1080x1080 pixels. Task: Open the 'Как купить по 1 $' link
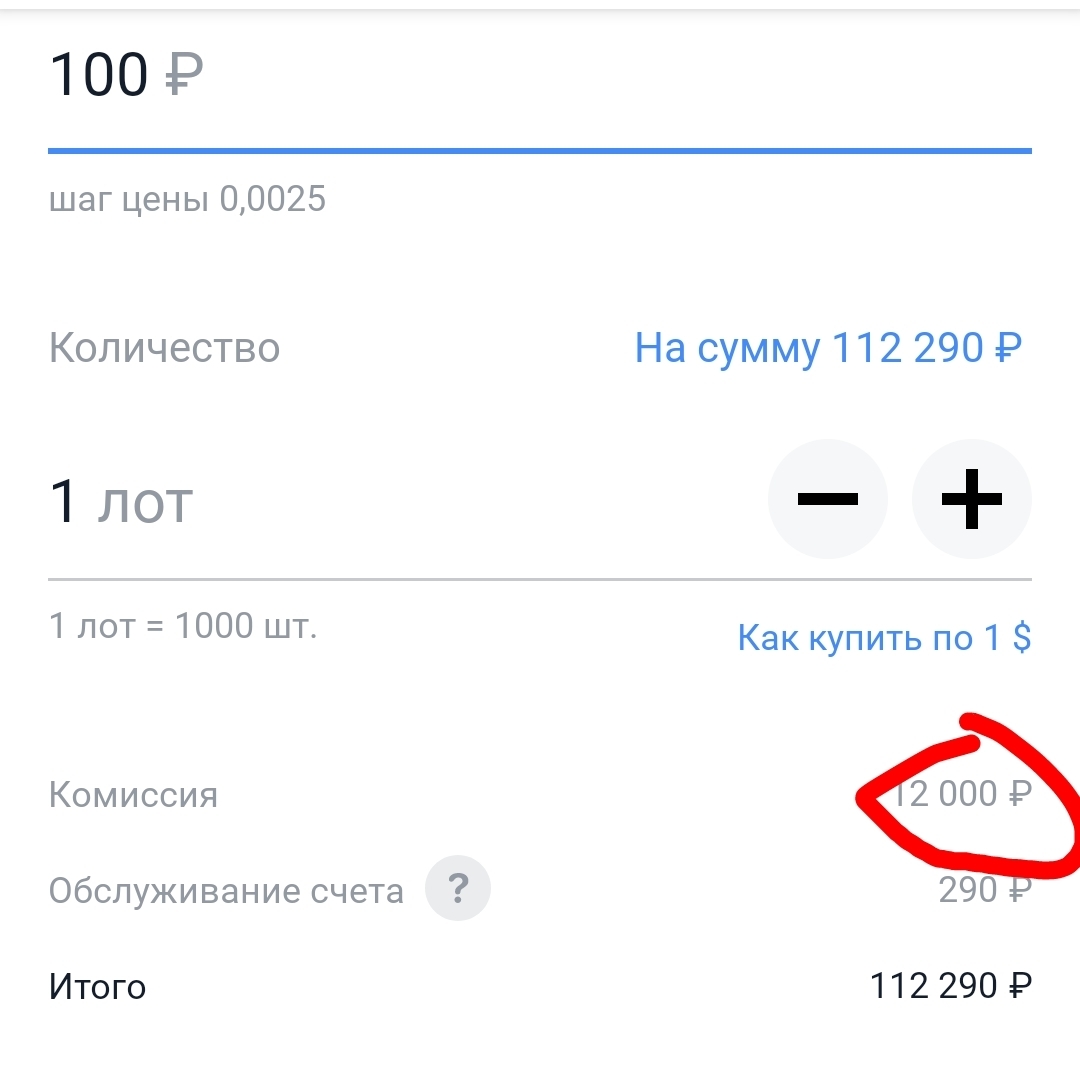click(884, 637)
